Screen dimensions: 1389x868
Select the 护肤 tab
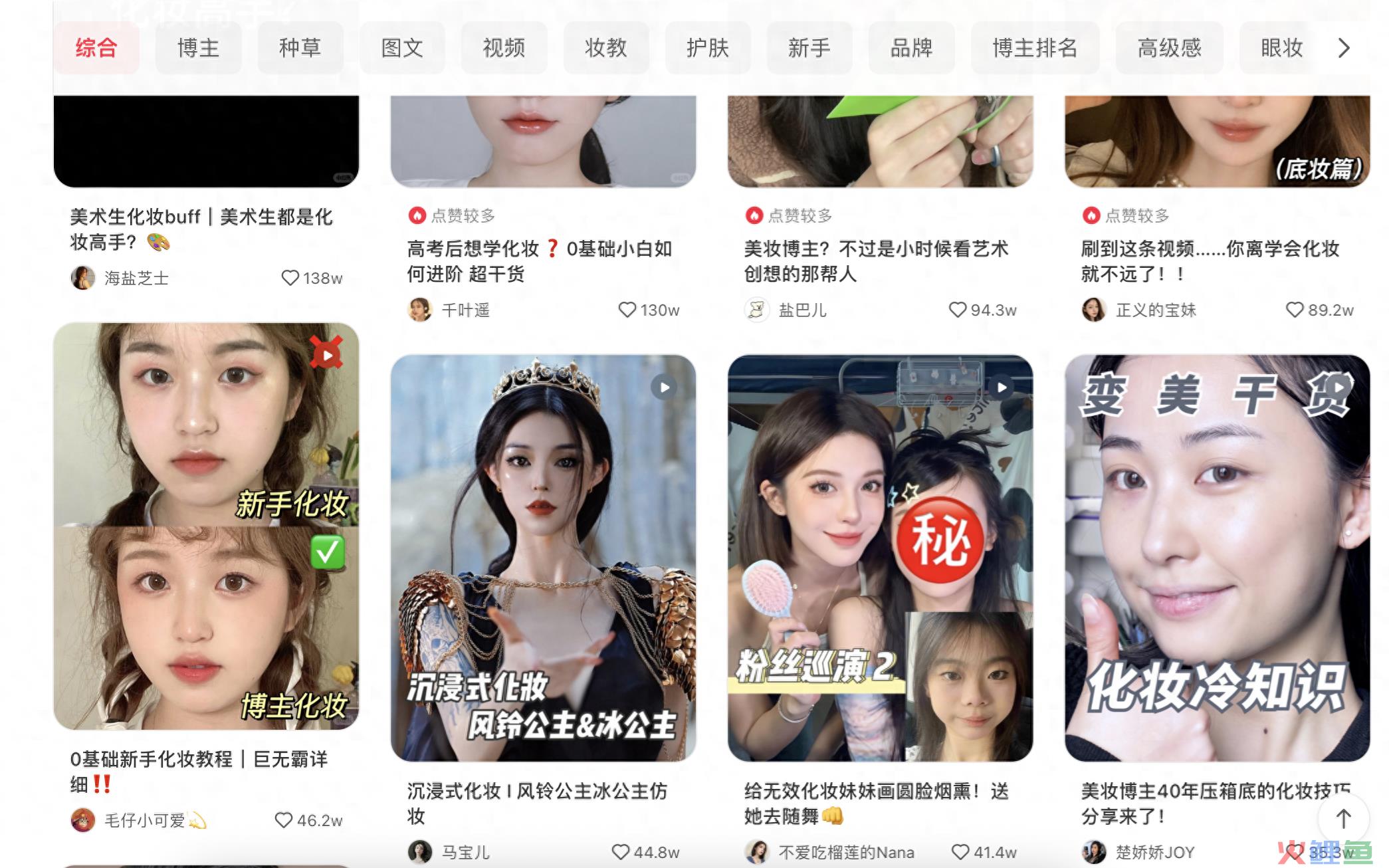coord(707,48)
